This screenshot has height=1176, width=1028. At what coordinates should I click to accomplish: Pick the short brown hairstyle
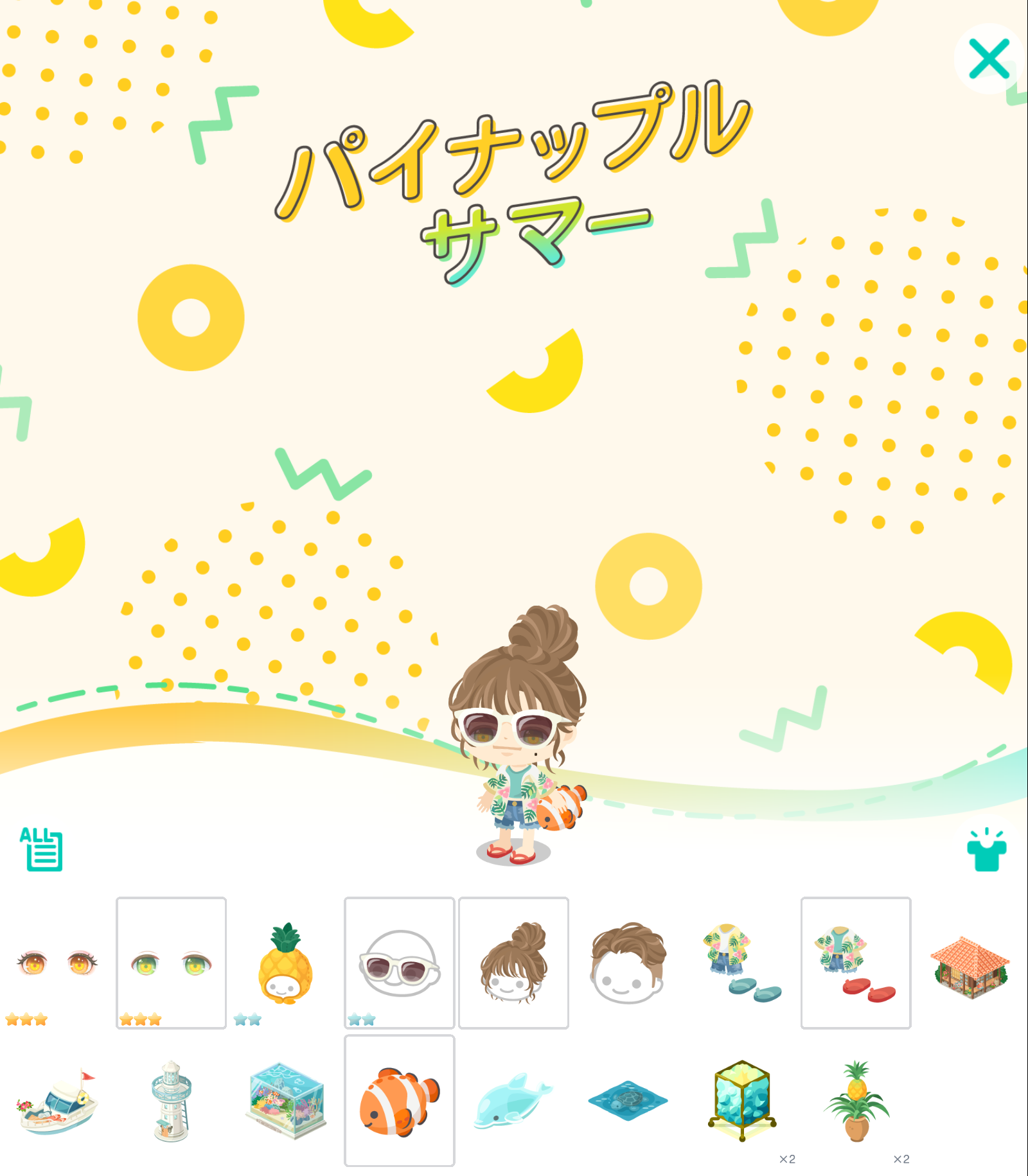click(628, 963)
